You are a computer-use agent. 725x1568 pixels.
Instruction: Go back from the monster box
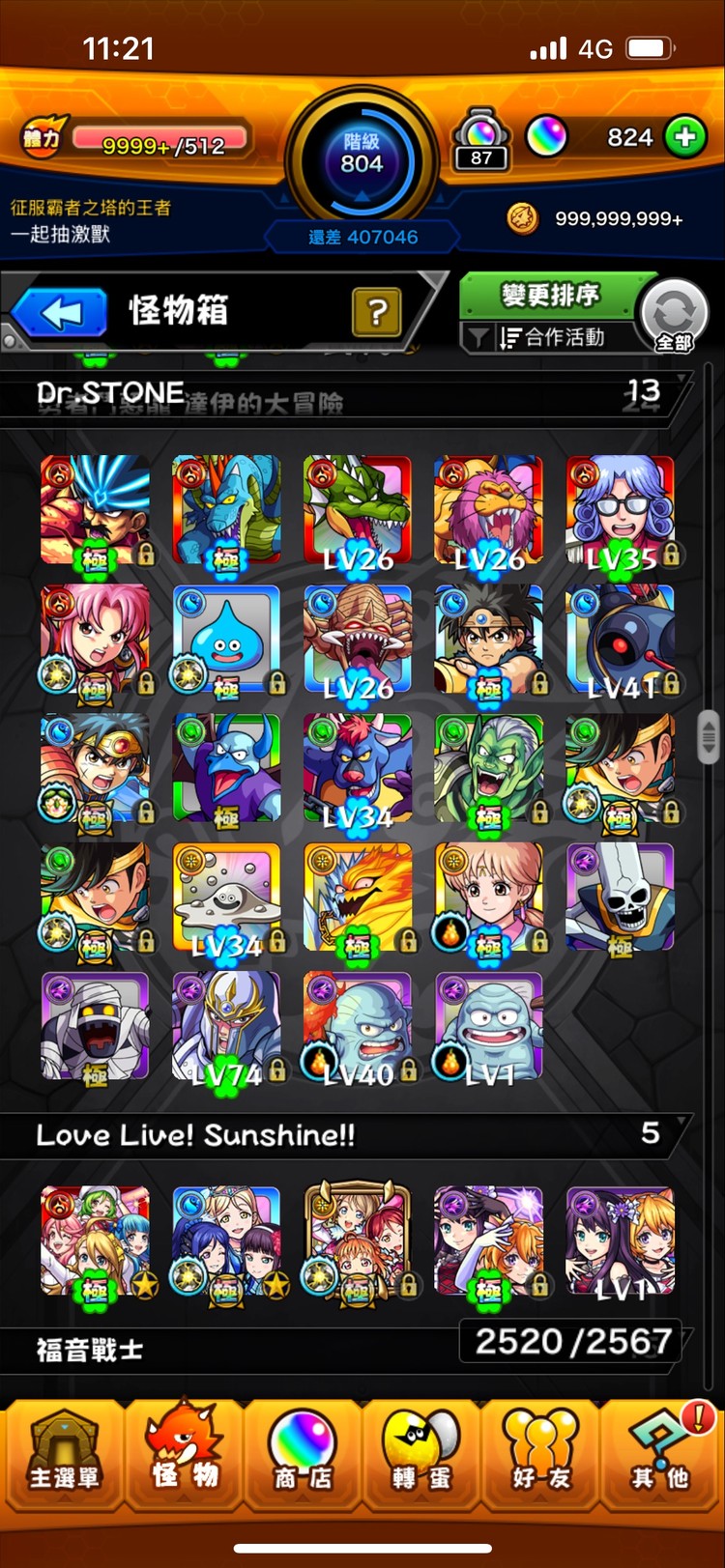point(60,312)
